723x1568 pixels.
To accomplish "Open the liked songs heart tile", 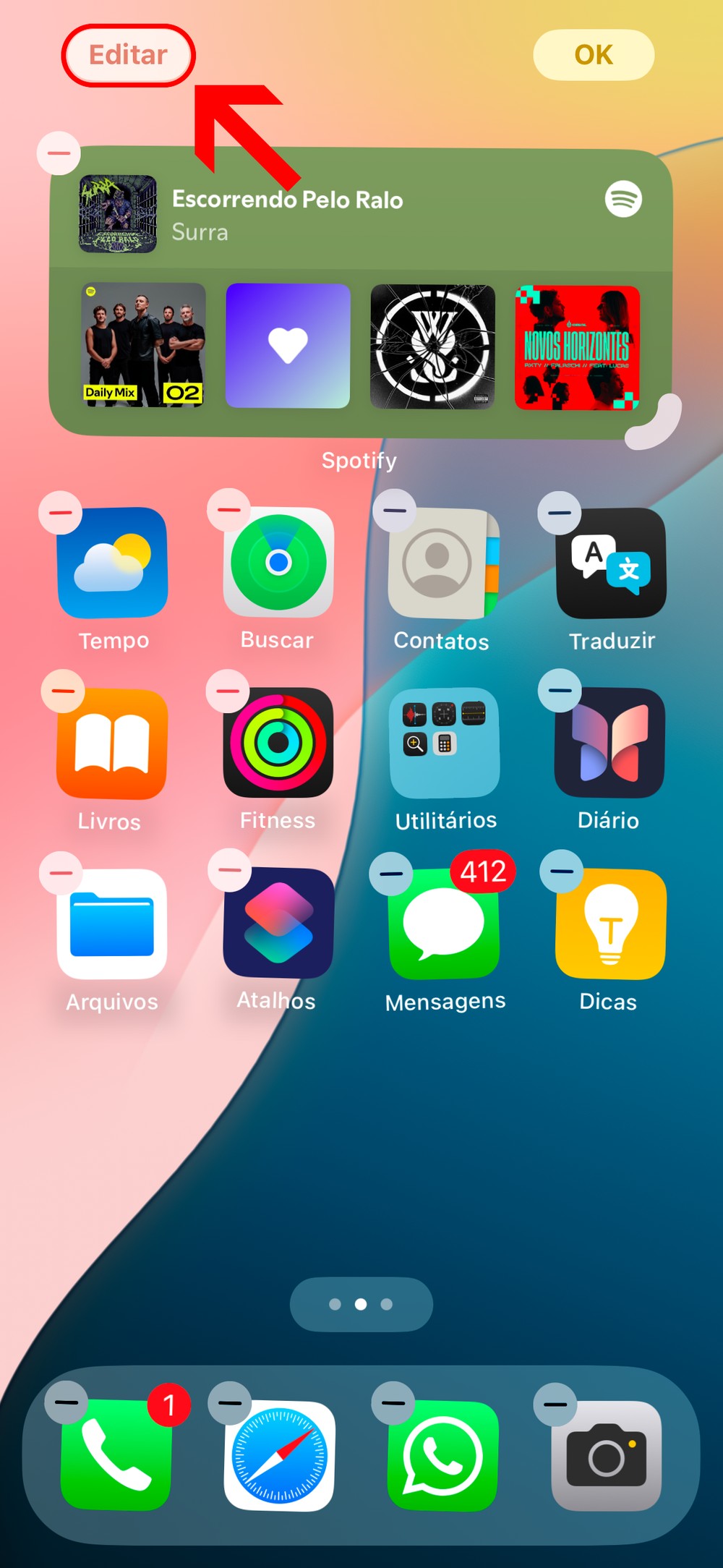I will (x=288, y=345).
